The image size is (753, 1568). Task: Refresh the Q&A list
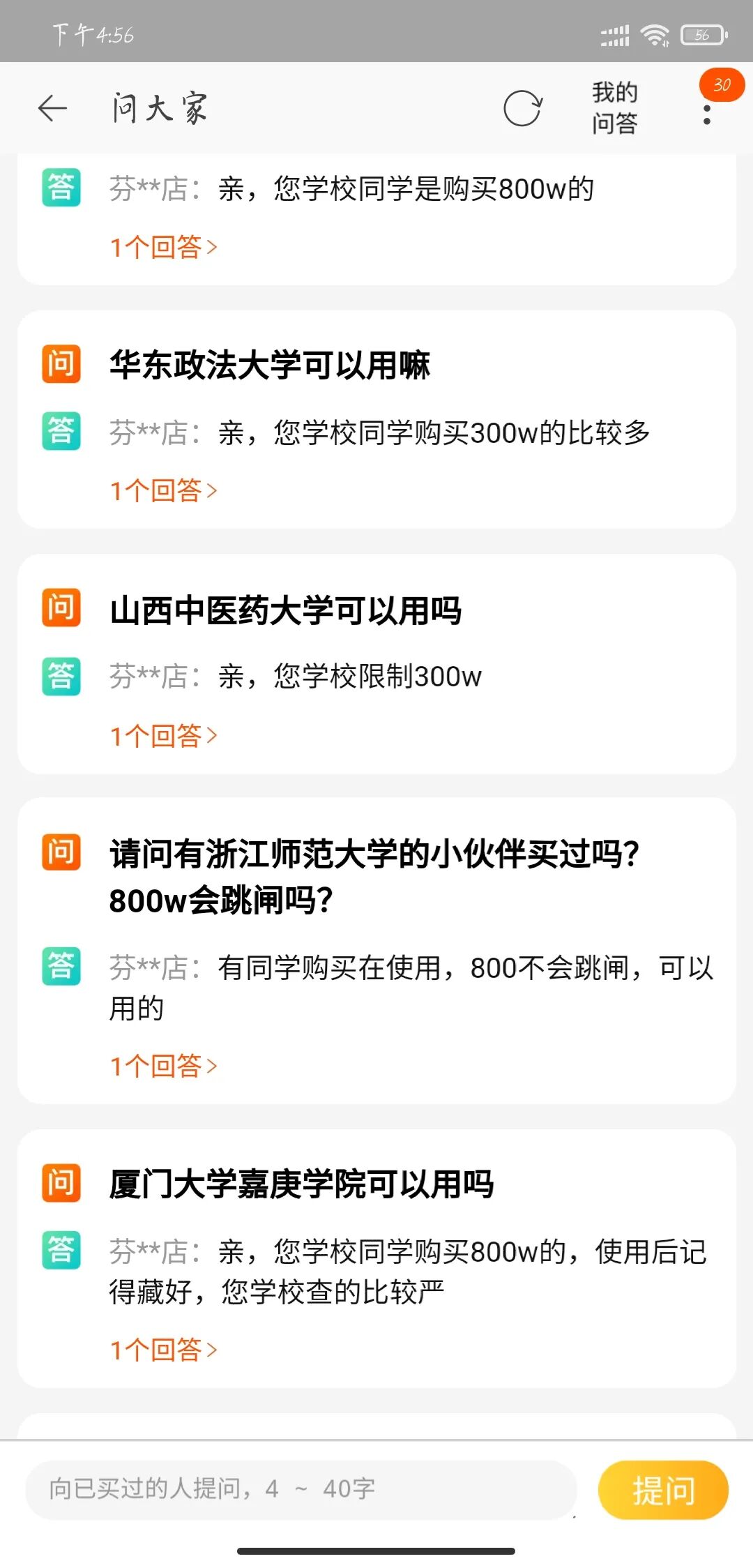pos(522,108)
